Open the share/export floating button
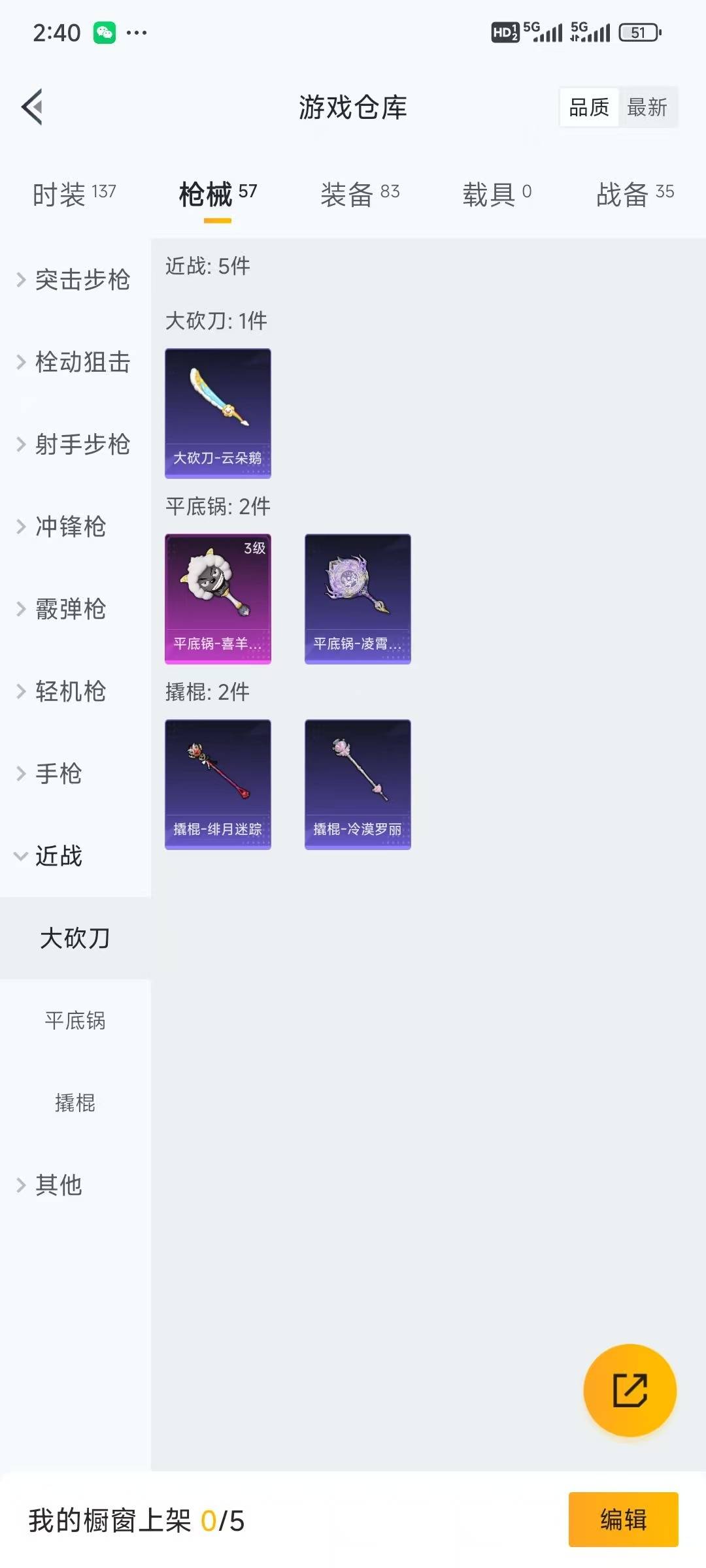 [x=630, y=1390]
